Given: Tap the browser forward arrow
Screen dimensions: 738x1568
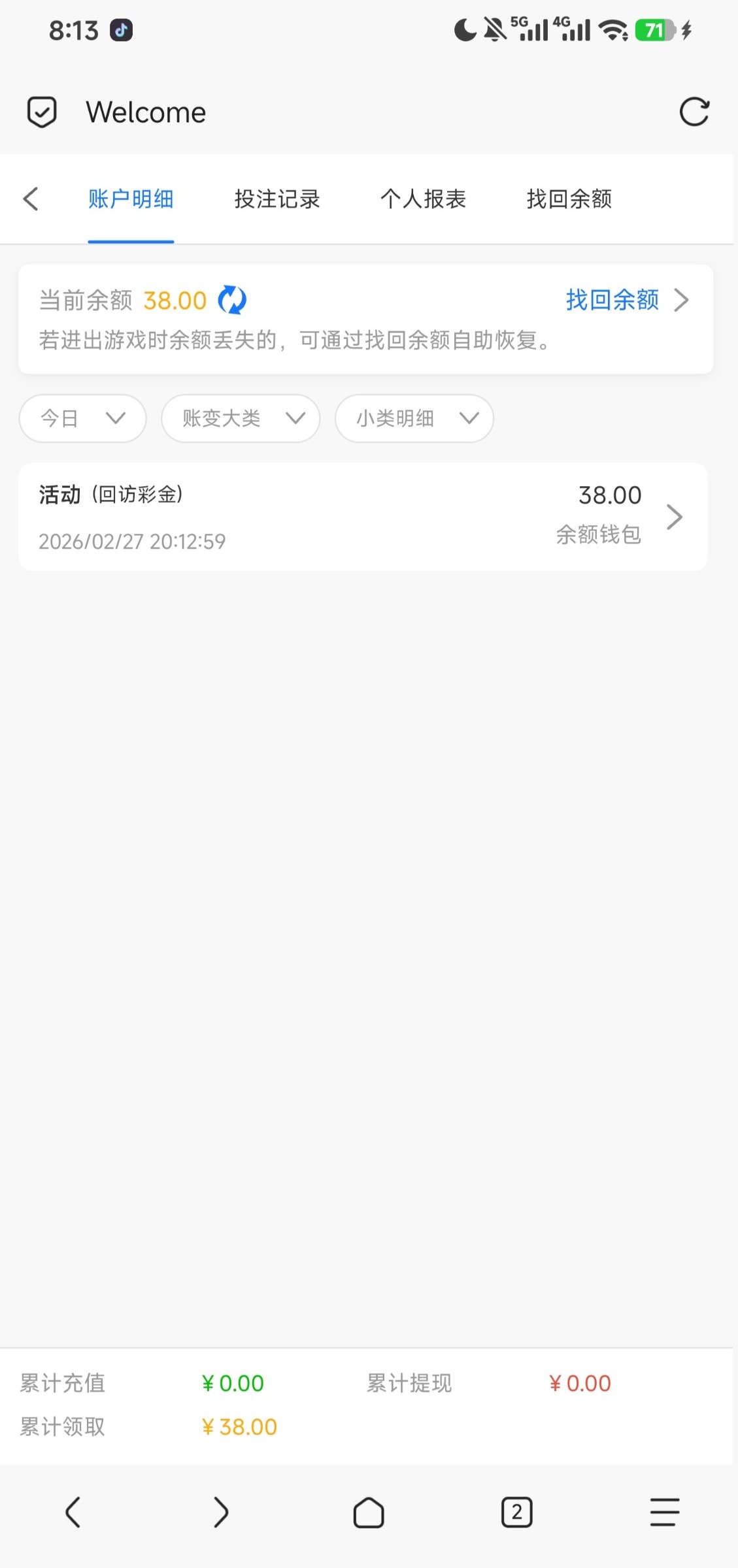Looking at the screenshot, I should click(221, 1512).
